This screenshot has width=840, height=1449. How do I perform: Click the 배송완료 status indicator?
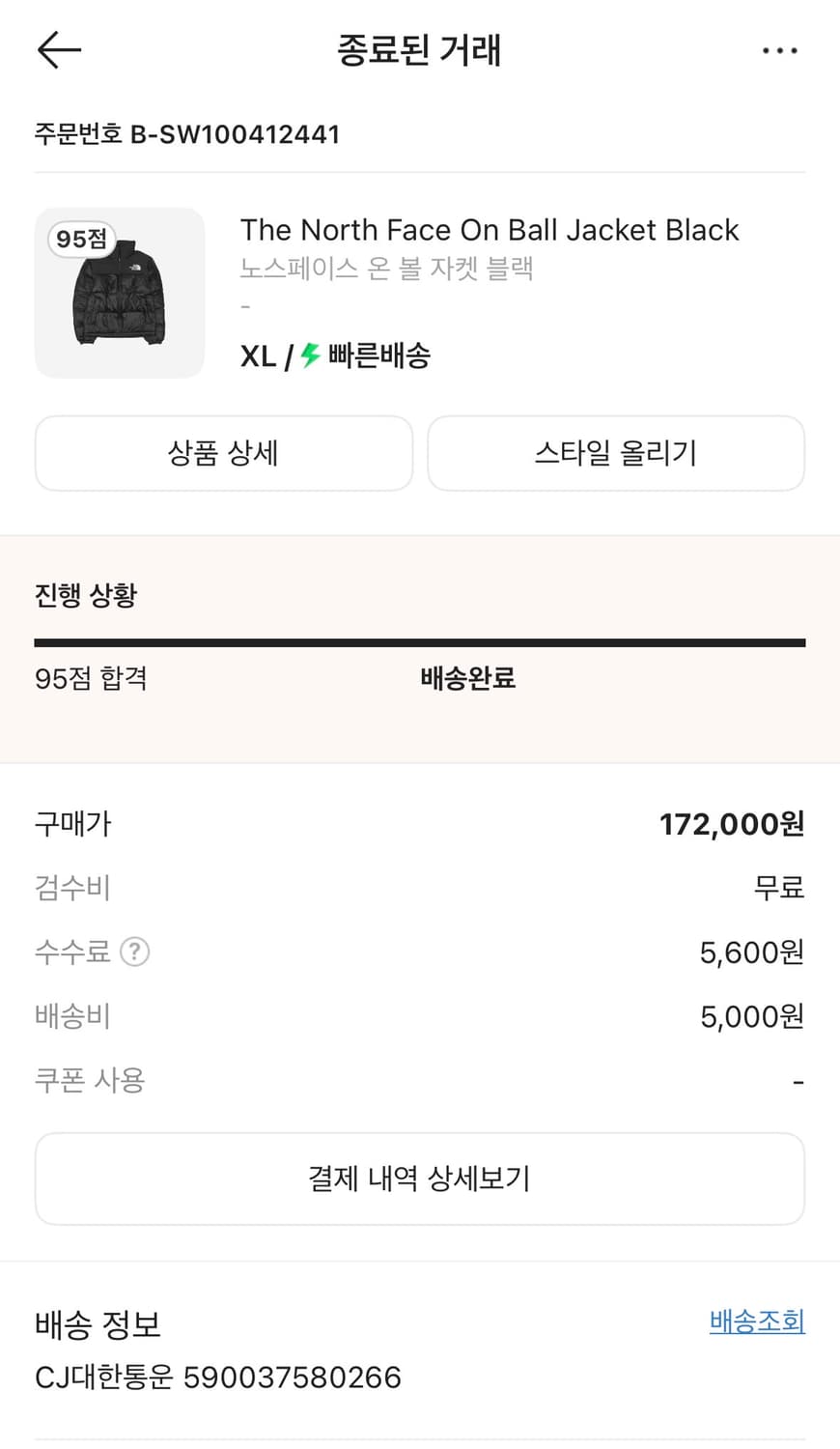coord(467,679)
